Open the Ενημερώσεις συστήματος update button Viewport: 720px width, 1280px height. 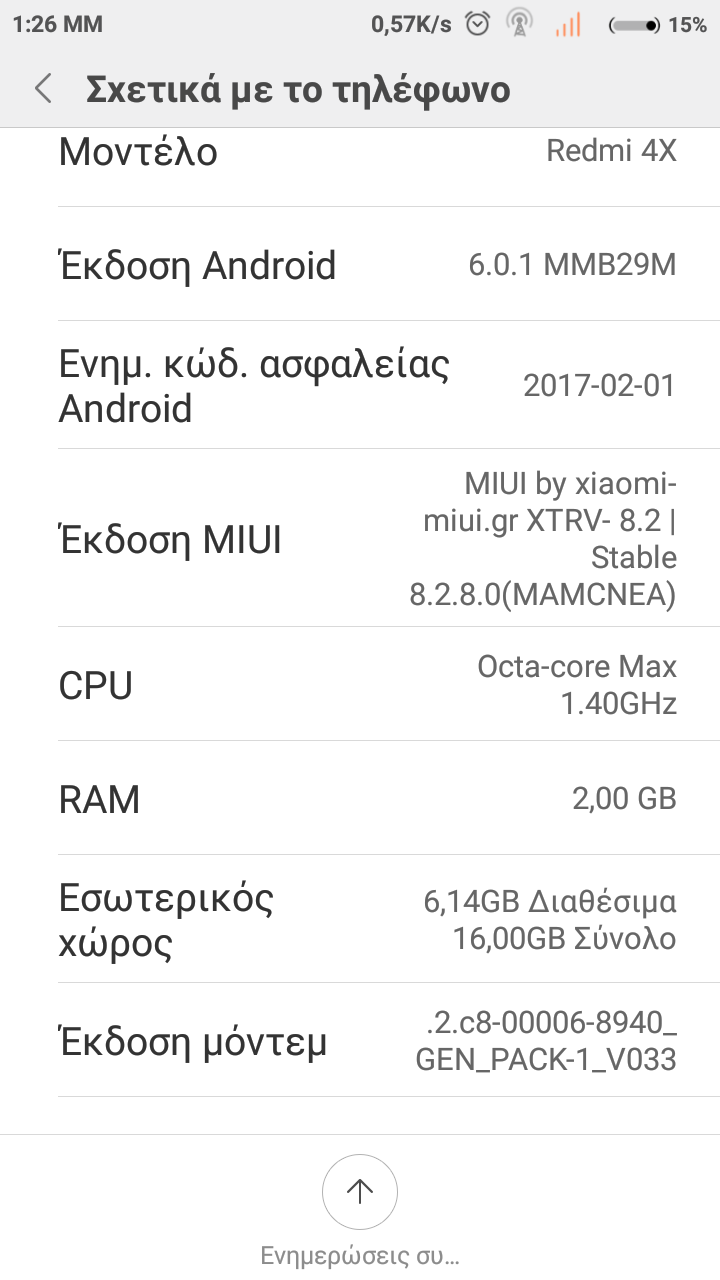(360, 1192)
